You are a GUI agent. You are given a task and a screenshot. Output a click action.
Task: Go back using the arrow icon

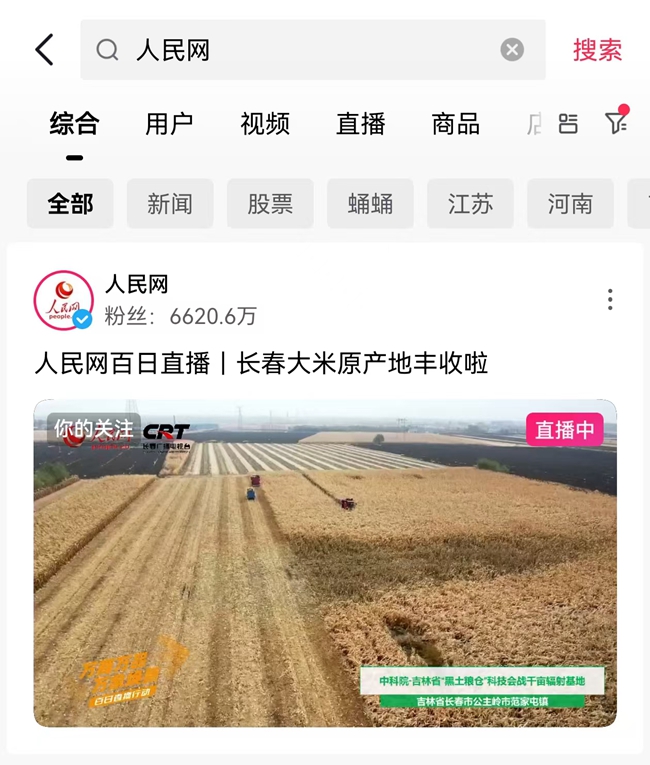coord(44,50)
